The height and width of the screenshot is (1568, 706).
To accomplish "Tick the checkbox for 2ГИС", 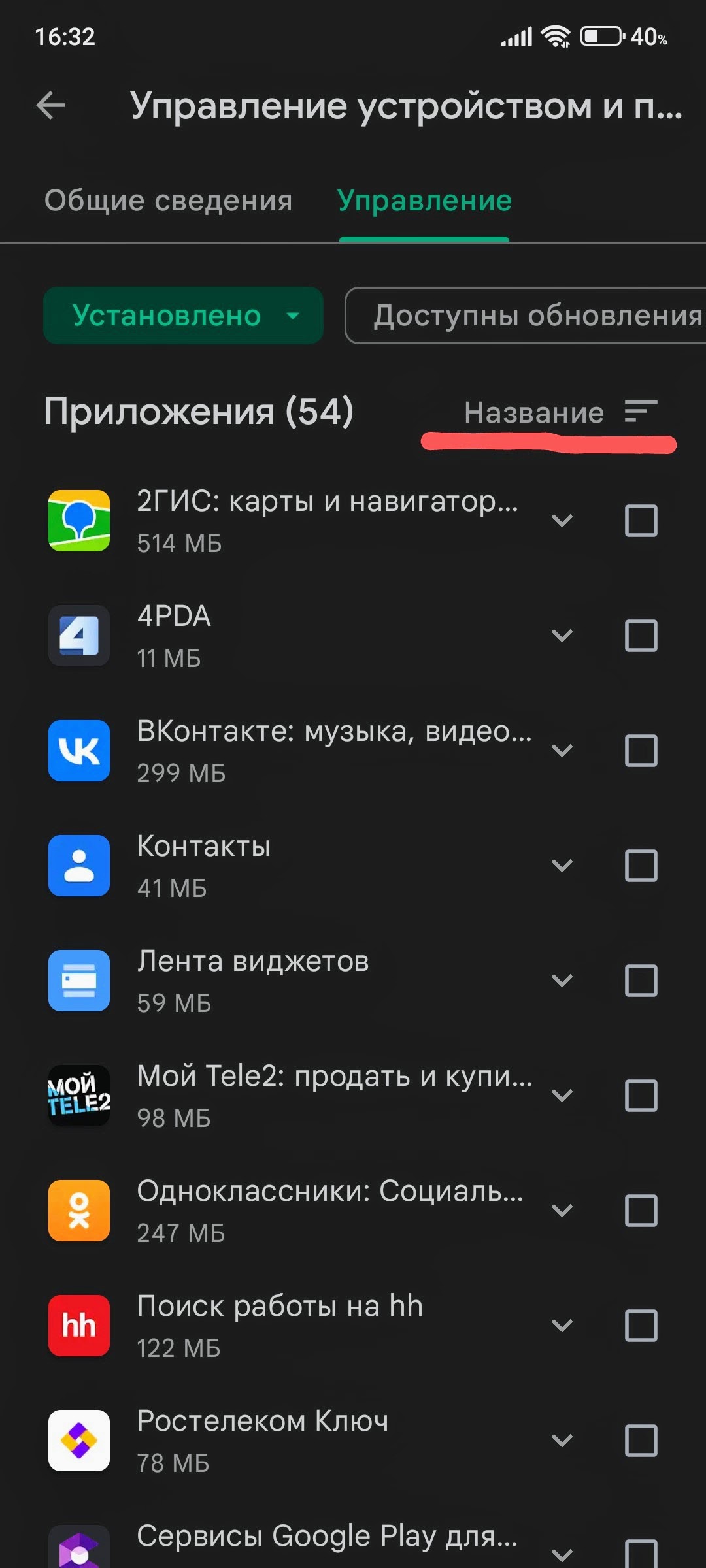I will [x=641, y=521].
